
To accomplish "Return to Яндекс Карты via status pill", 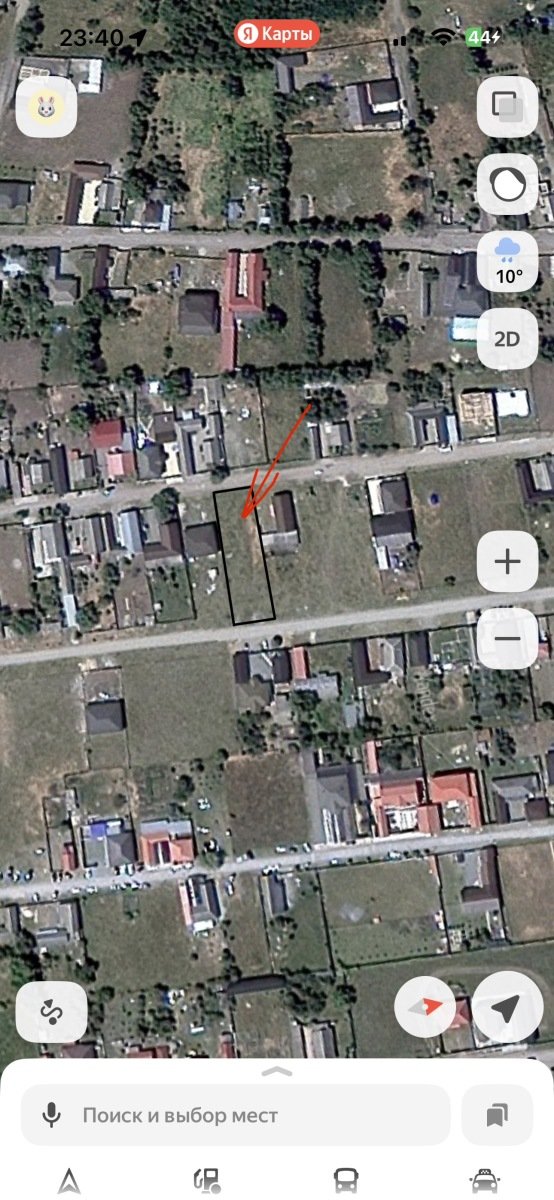I will [277, 34].
